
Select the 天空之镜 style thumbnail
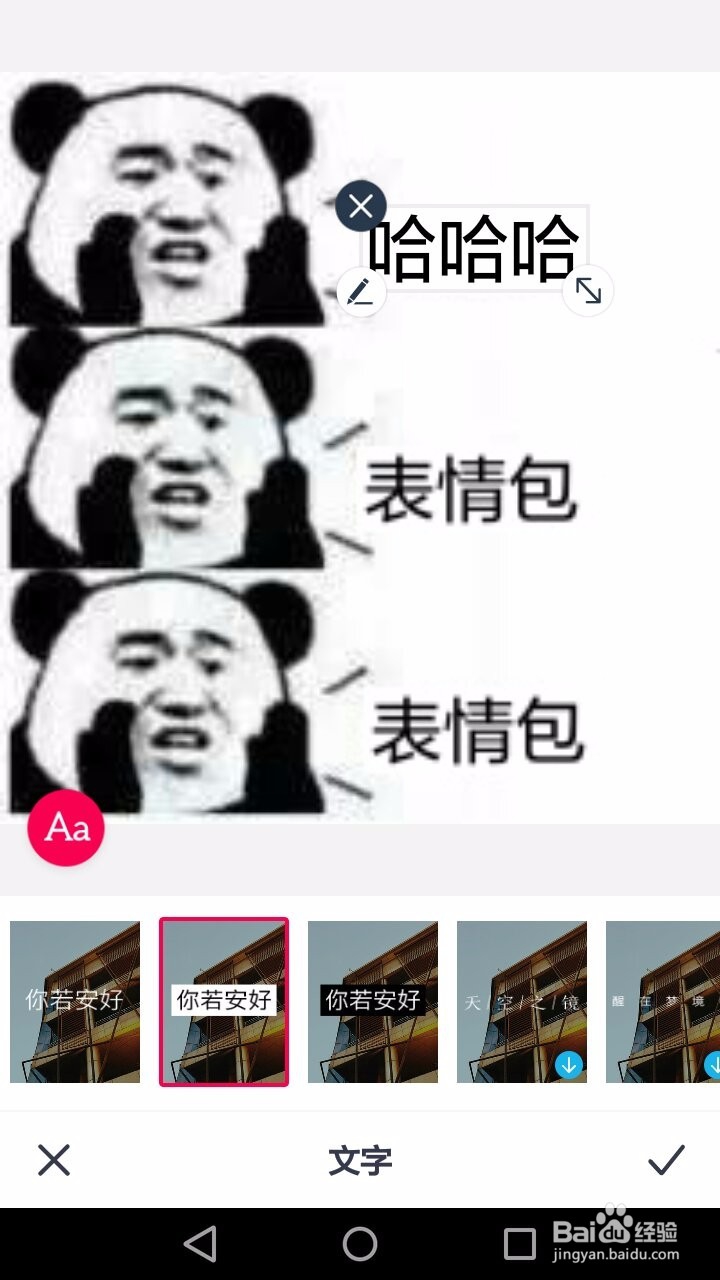tap(521, 1002)
